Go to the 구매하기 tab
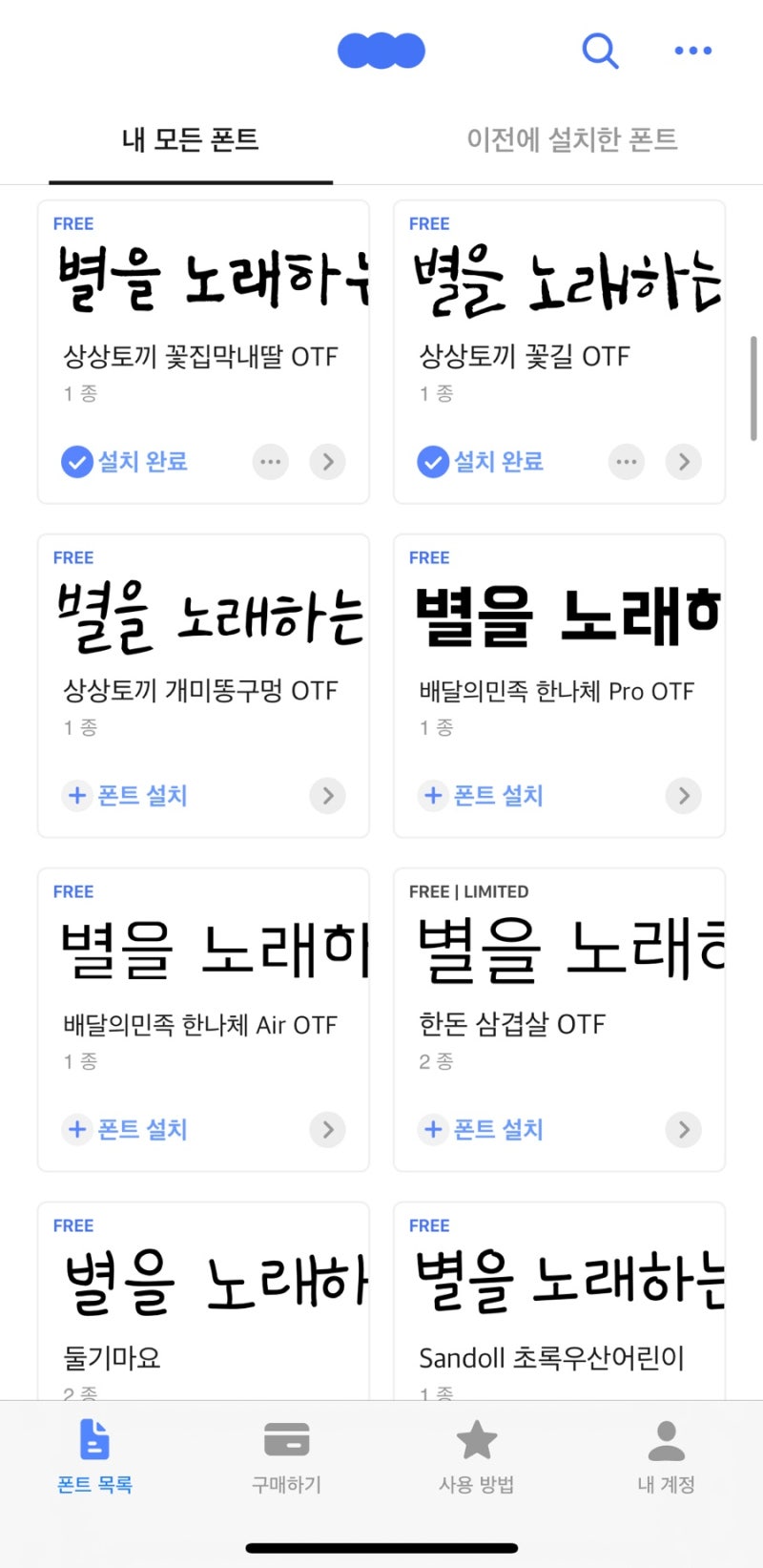Screen dimensions: 763x1568 click(286, 1456)
